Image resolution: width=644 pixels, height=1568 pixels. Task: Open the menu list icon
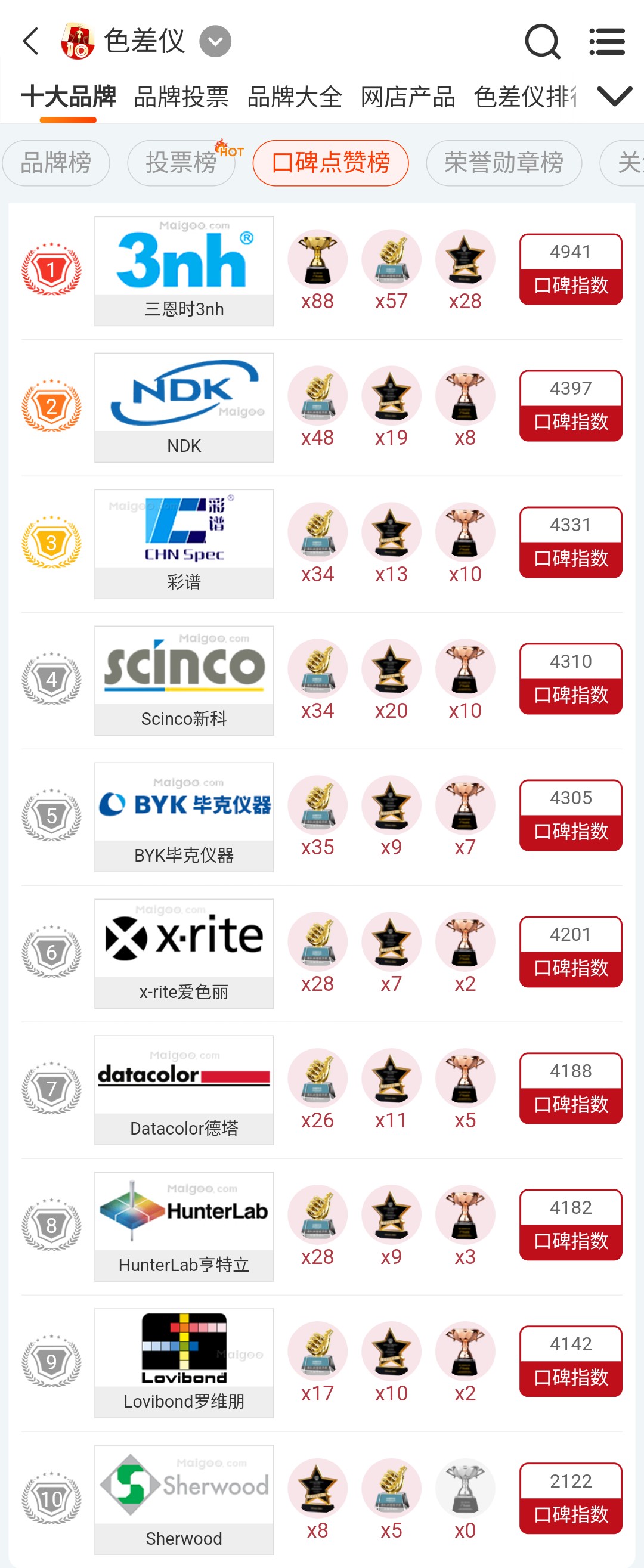607,41
